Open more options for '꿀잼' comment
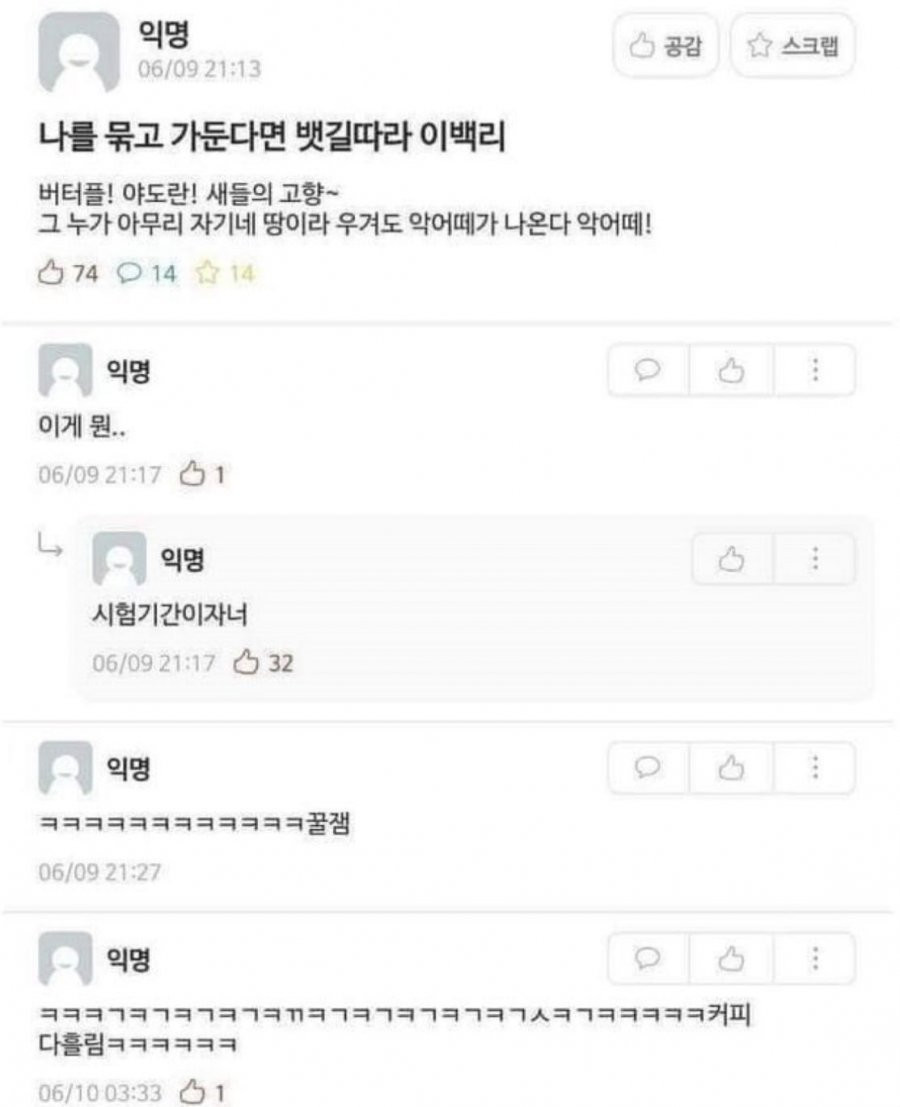Viewport: 900px width, 1107px height. tap(815, 768)
